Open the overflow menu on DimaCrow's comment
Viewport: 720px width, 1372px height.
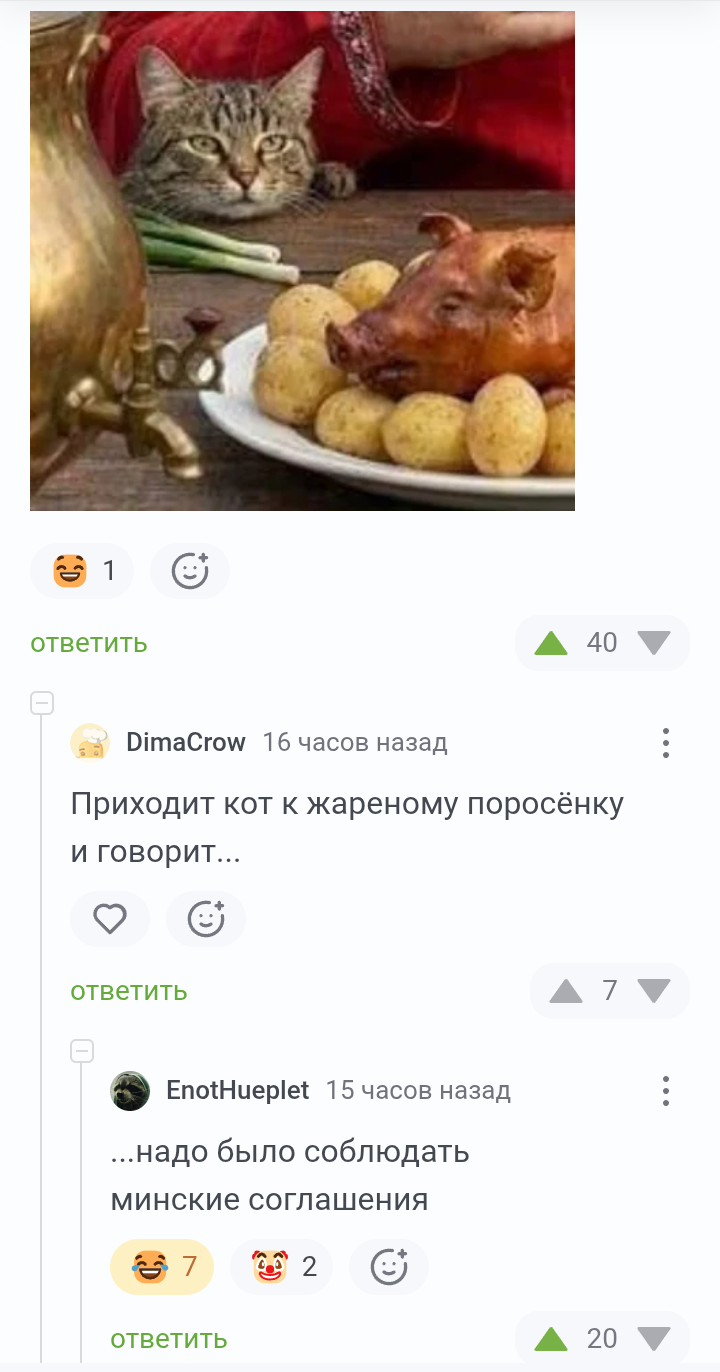[665, 742]
